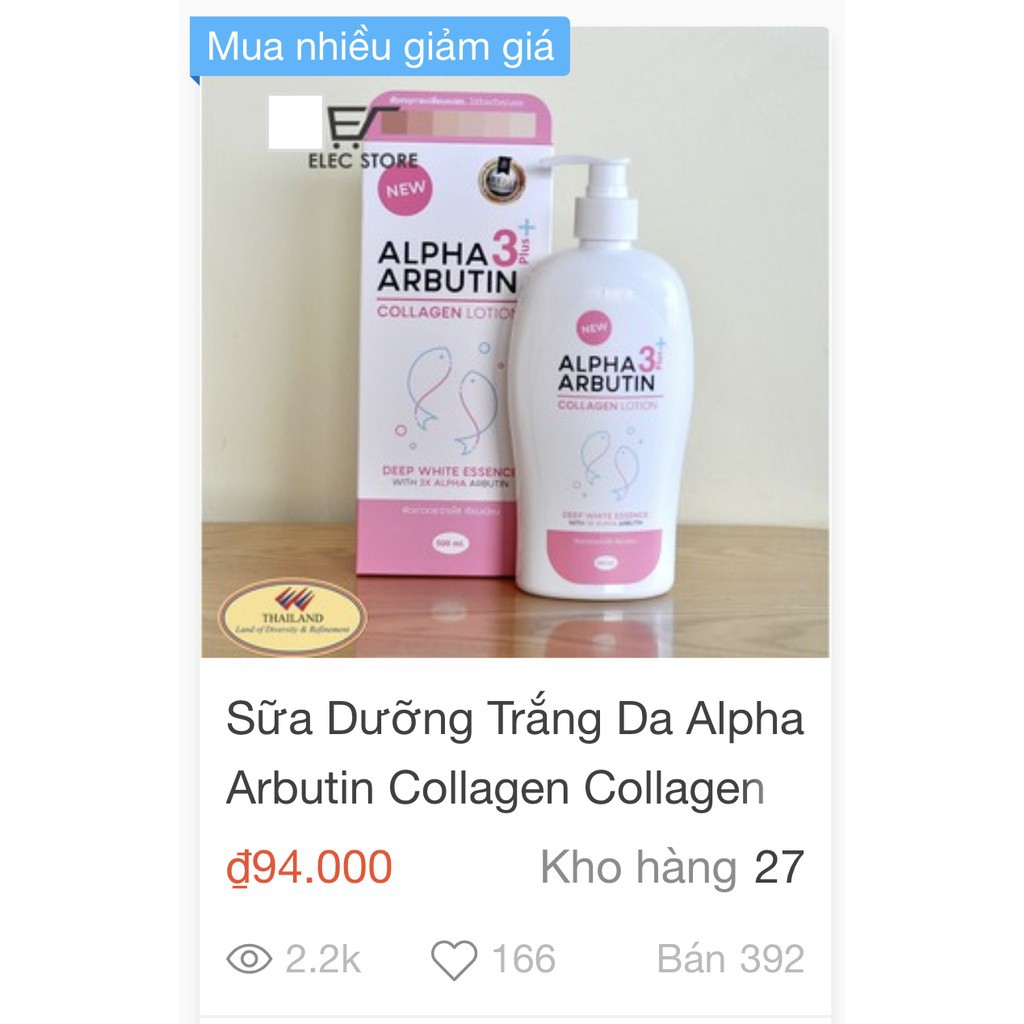The image size is (1024, 1024).
Task: Like the Alpha Arbutin product with the heart icon
Action: [x=454, y=960]
